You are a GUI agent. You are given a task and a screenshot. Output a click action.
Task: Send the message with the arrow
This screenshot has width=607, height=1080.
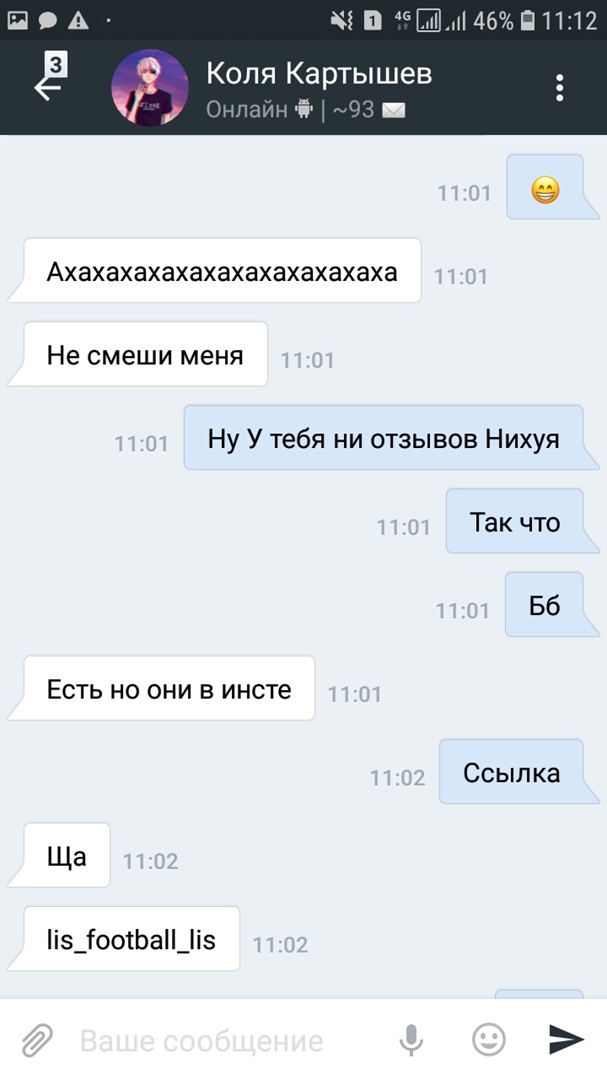(566, 1041)
